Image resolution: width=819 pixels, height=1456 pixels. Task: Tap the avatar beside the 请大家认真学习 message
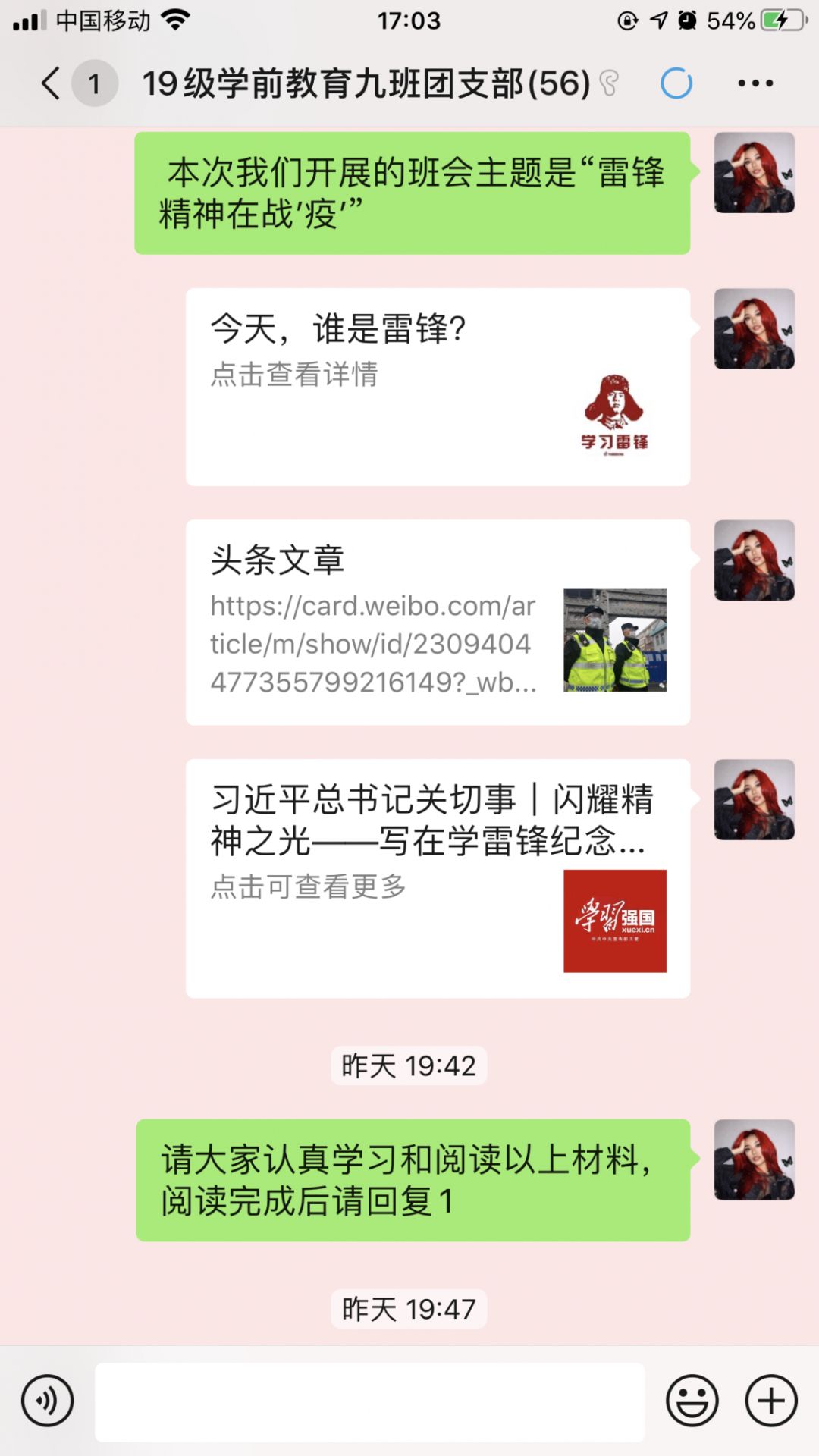(754, 1159)
